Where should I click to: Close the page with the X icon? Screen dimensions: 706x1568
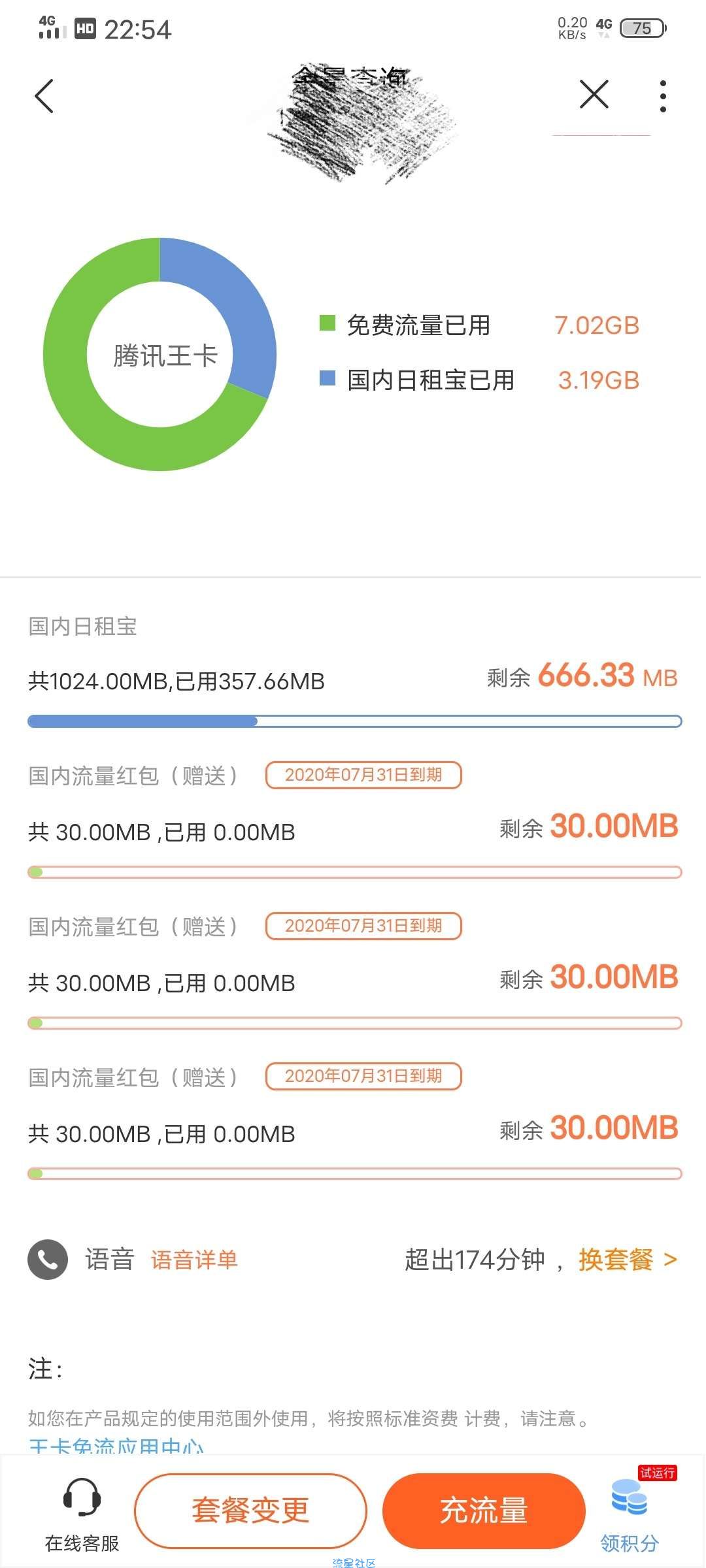tap(594, 95)
